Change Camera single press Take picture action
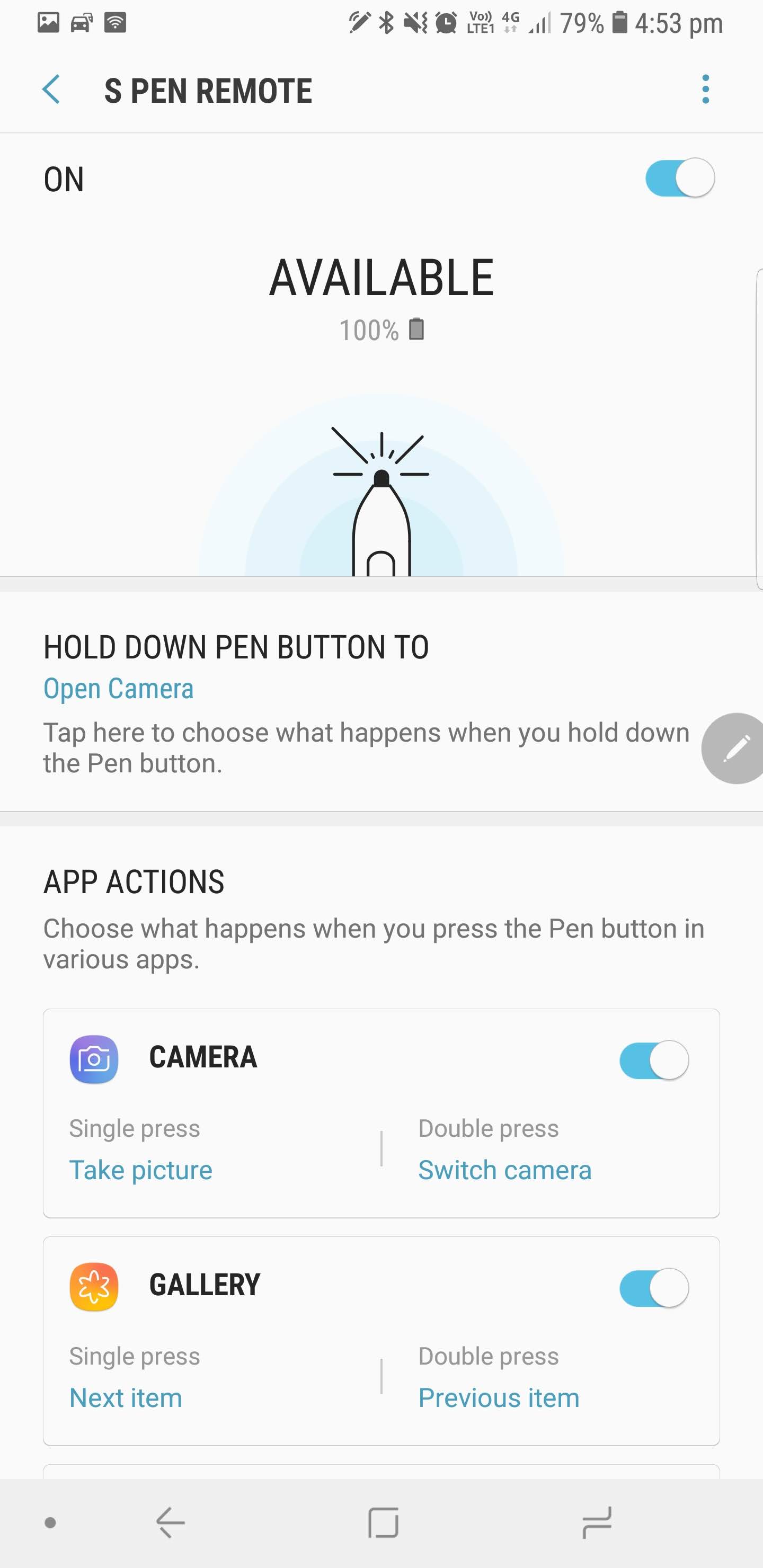Viewport: 763px width, 1568px height. [x=140, y=1170]
